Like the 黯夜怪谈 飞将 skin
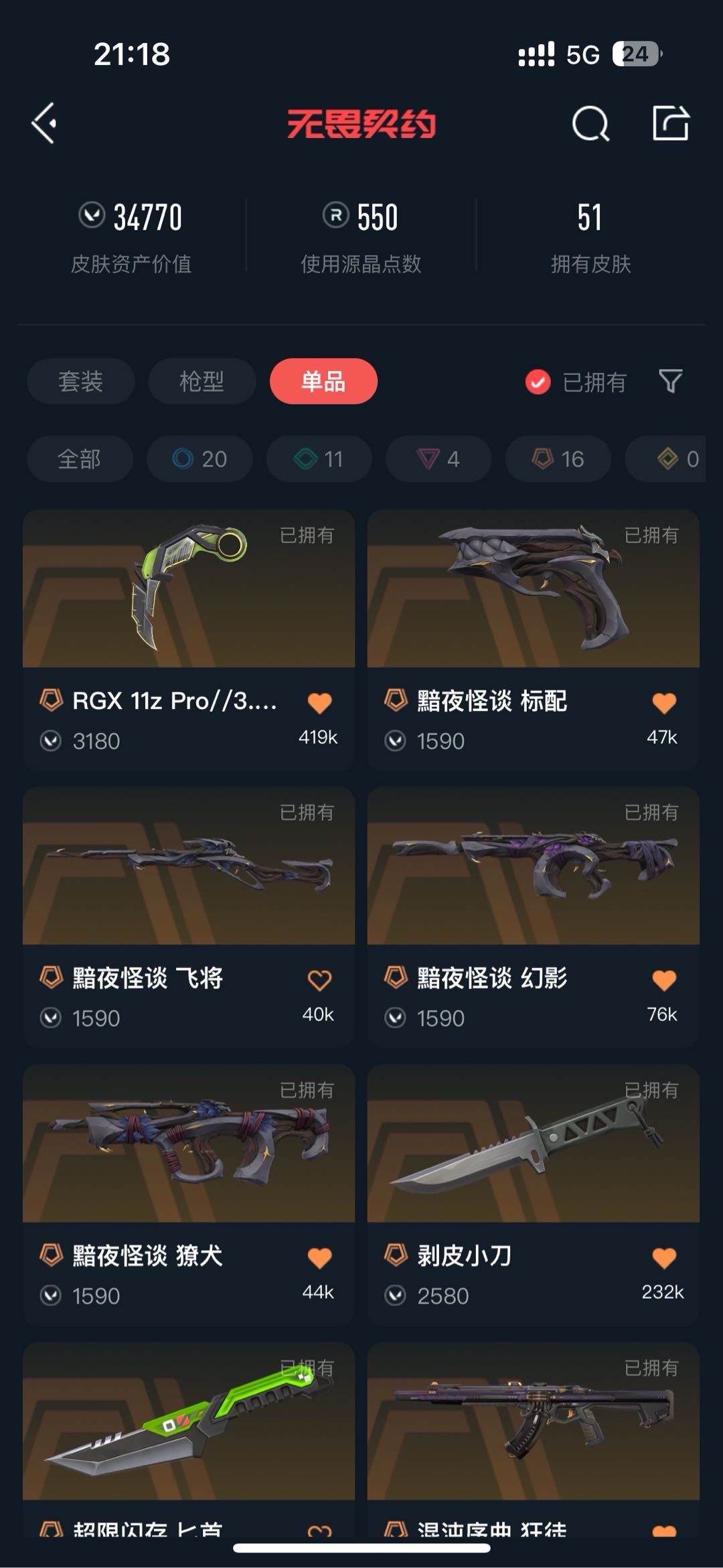 pyautogui.click(x=319, y=980)
